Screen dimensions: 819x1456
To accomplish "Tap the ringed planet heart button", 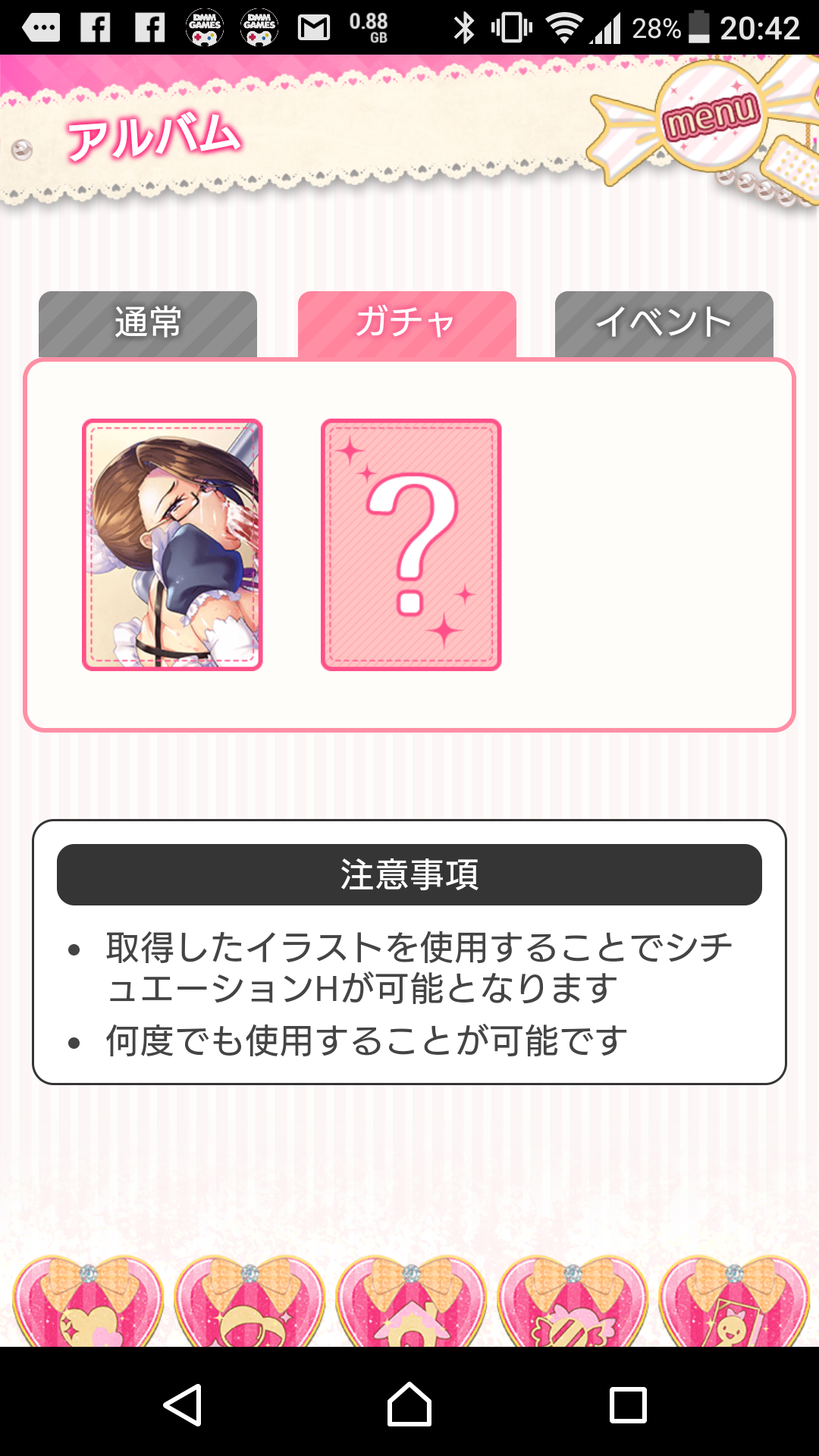I will click(x=249, y=1304).
